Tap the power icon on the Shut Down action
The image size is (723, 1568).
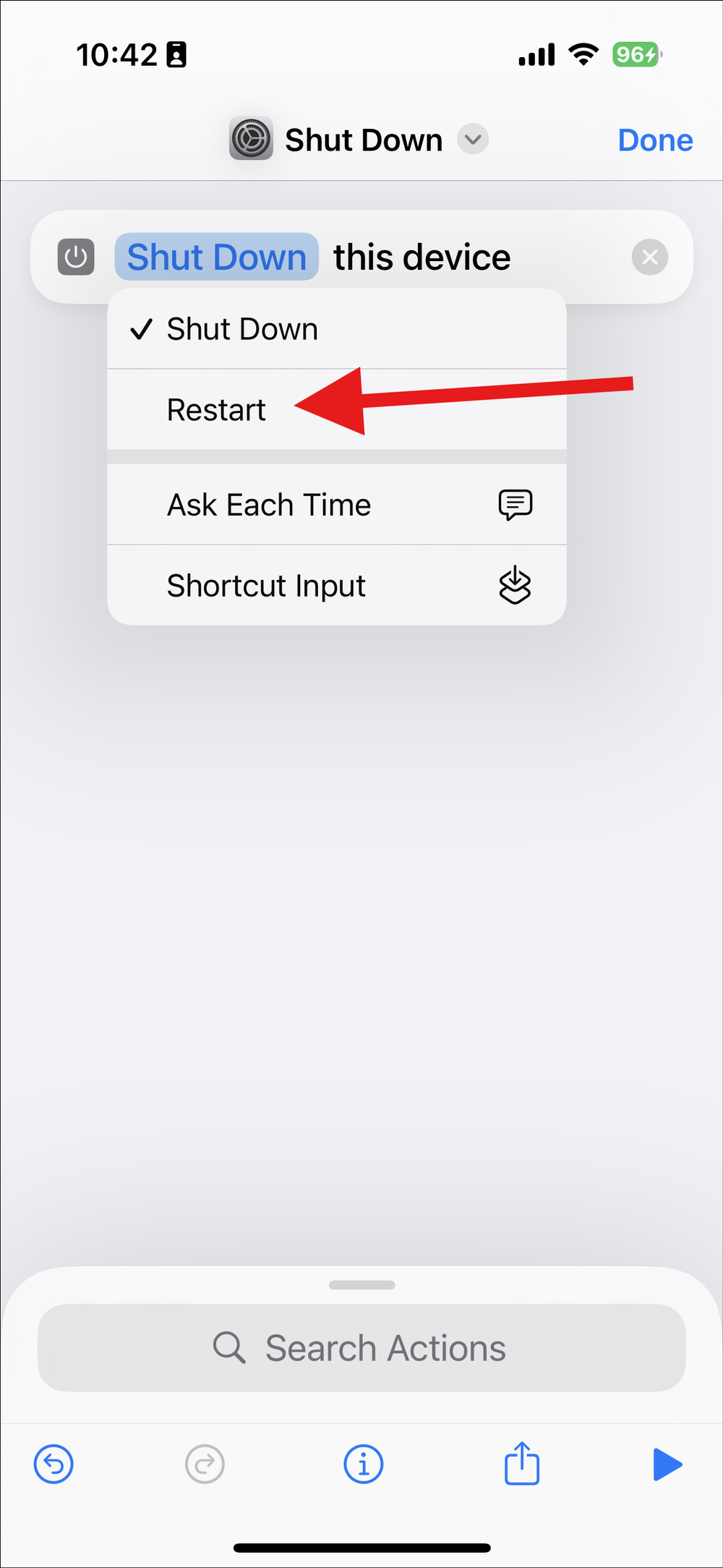[x=76, y=257]
